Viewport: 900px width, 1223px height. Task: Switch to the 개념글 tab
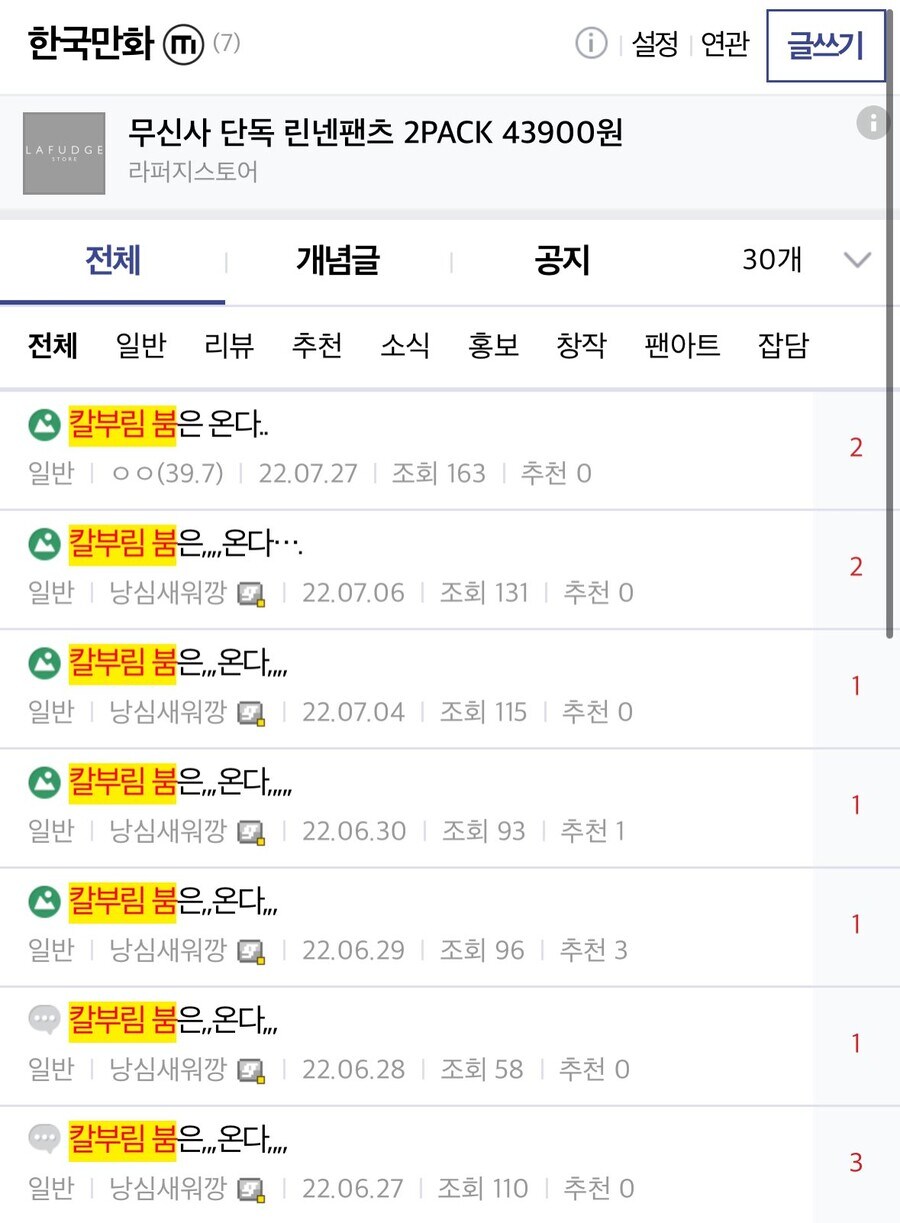coord(335,260)
